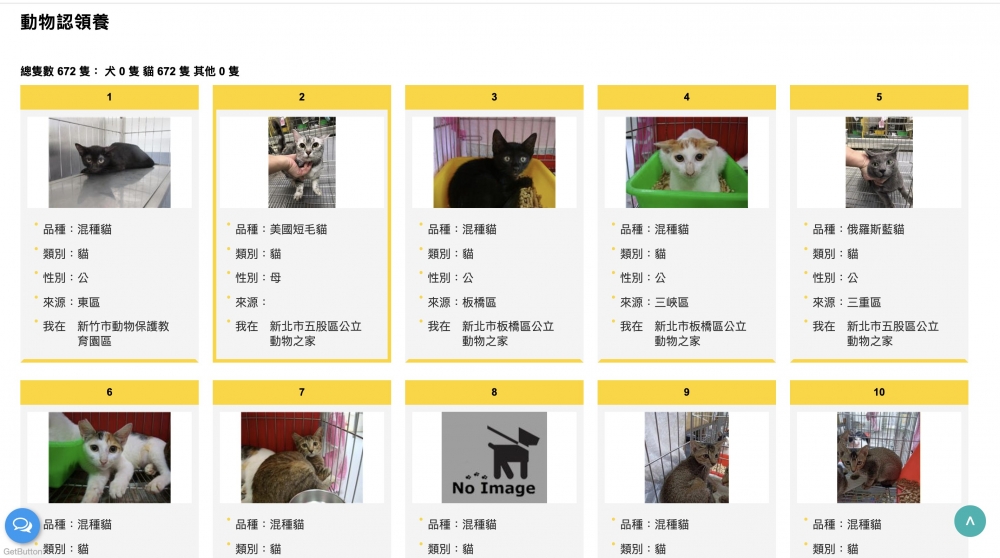Screen dimensions: 1000x558
Task: Open animal card number 6
Action: (109, 457)
